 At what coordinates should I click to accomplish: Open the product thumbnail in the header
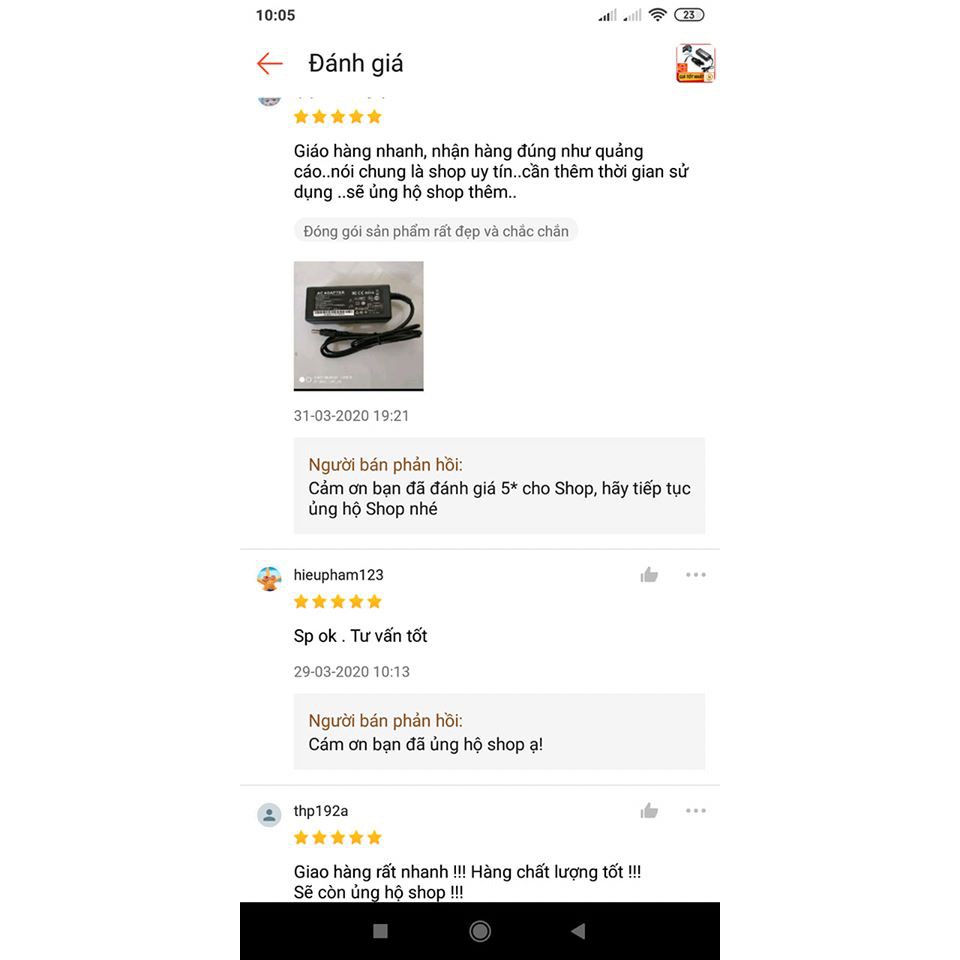tap(696, 63)
